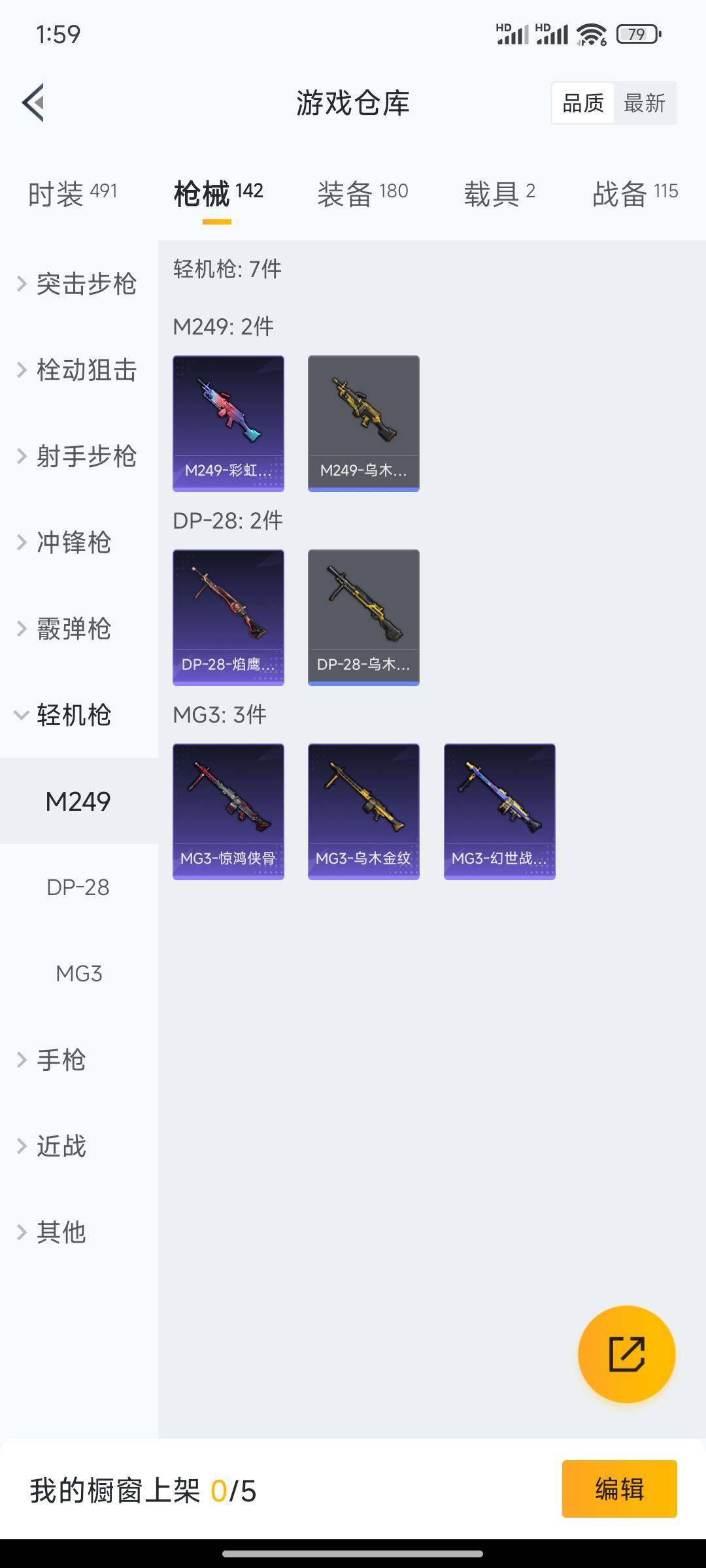The width and height of the screenshot is (706, 1568).
Task: Sort items by 最新
Action: tap(644, 103)
